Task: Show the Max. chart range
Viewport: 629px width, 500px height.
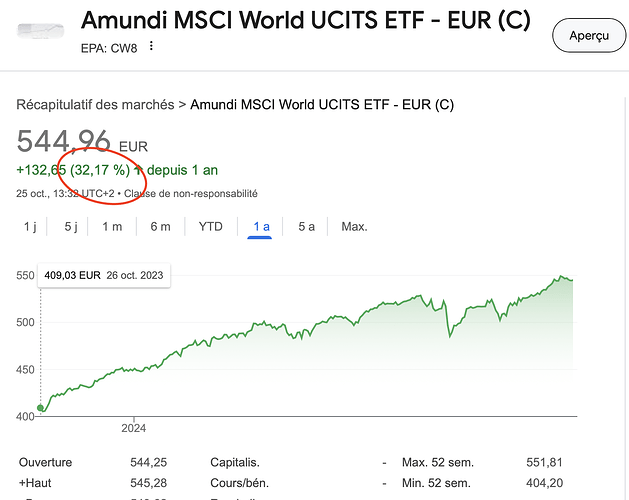Action: point(354,227)
